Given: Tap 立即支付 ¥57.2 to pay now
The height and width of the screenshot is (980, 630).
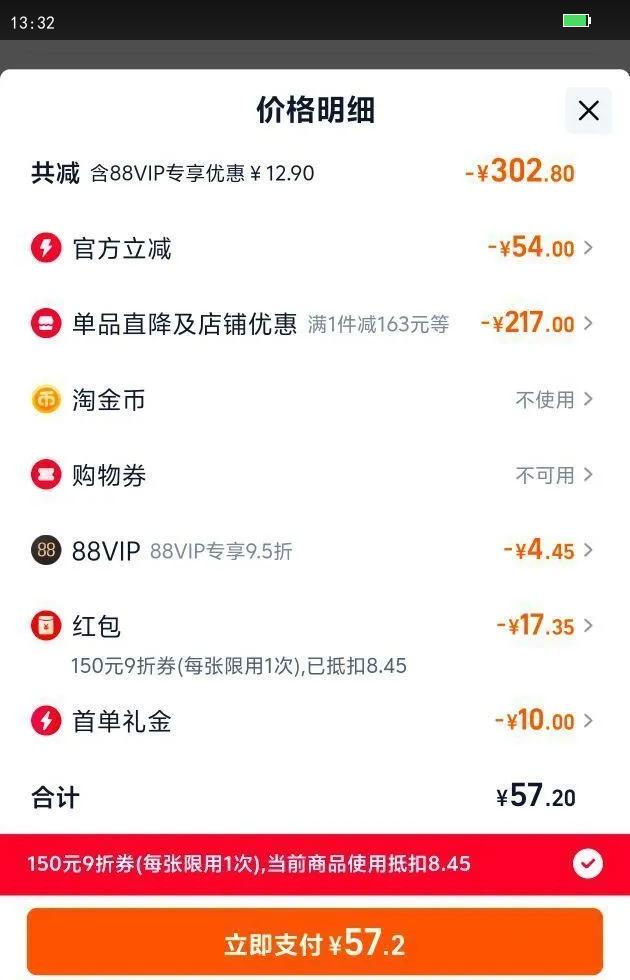Looking at the screenshot, I should (x=315, y=942).
